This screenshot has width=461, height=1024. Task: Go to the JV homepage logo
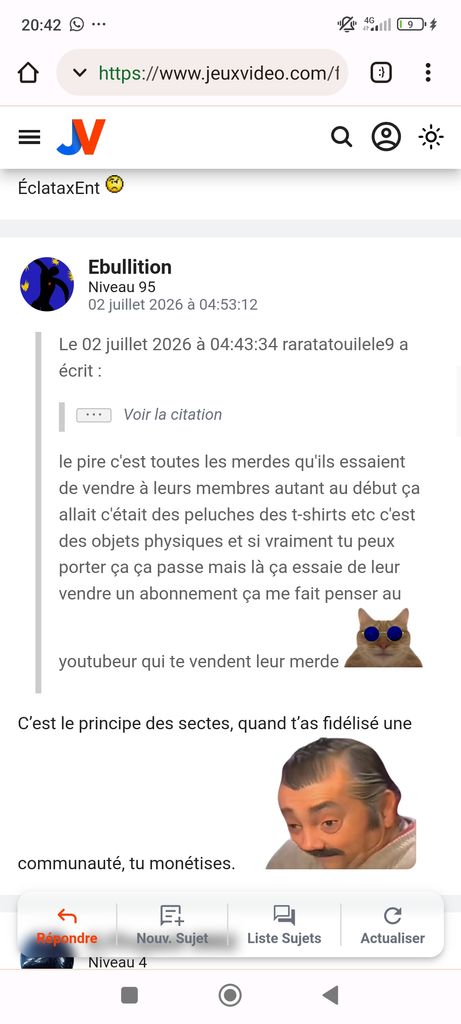[81, 137]
